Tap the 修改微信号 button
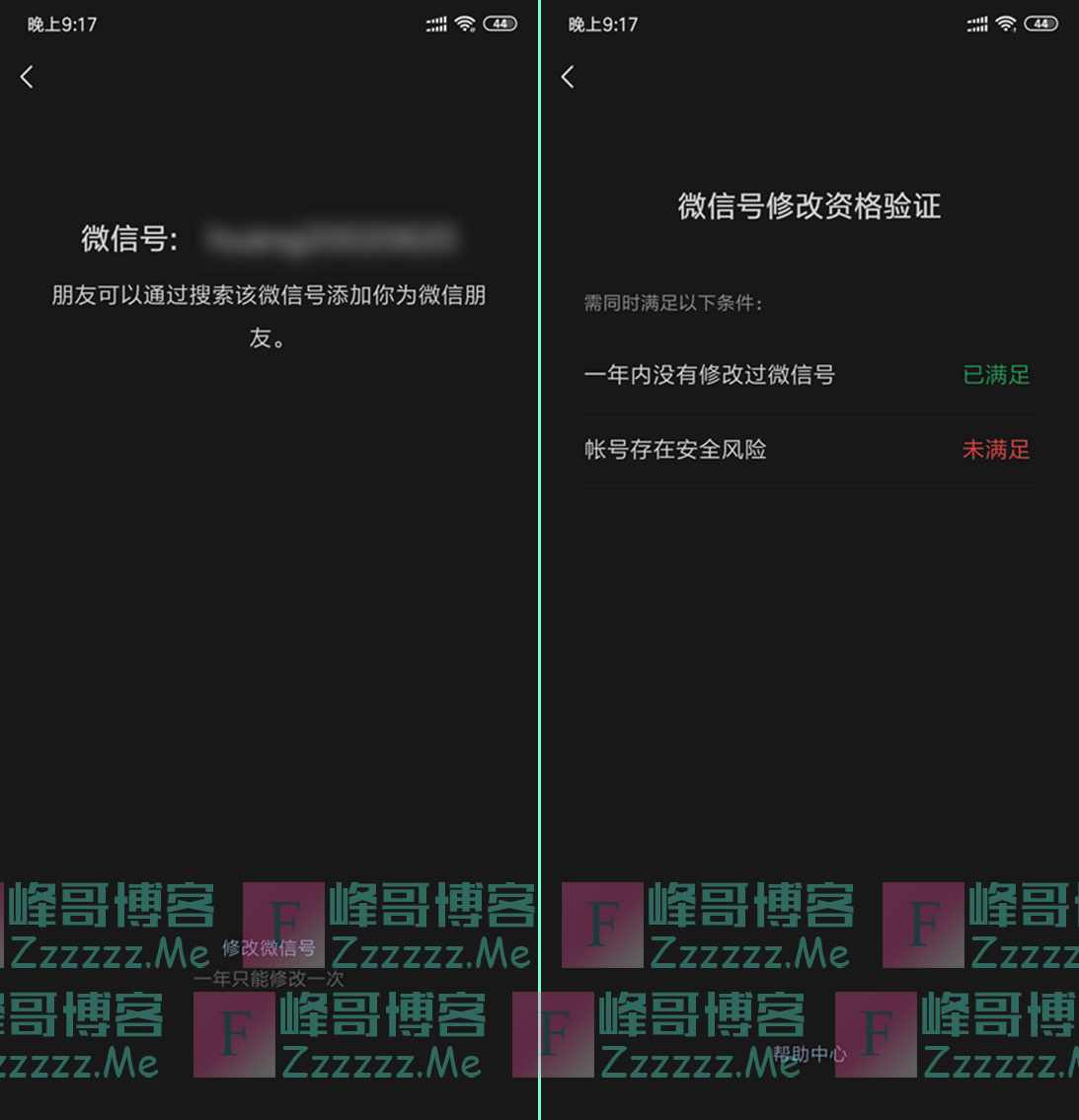The height and width of the screenshot is (1120, 1079). click(x=269, y=948)
